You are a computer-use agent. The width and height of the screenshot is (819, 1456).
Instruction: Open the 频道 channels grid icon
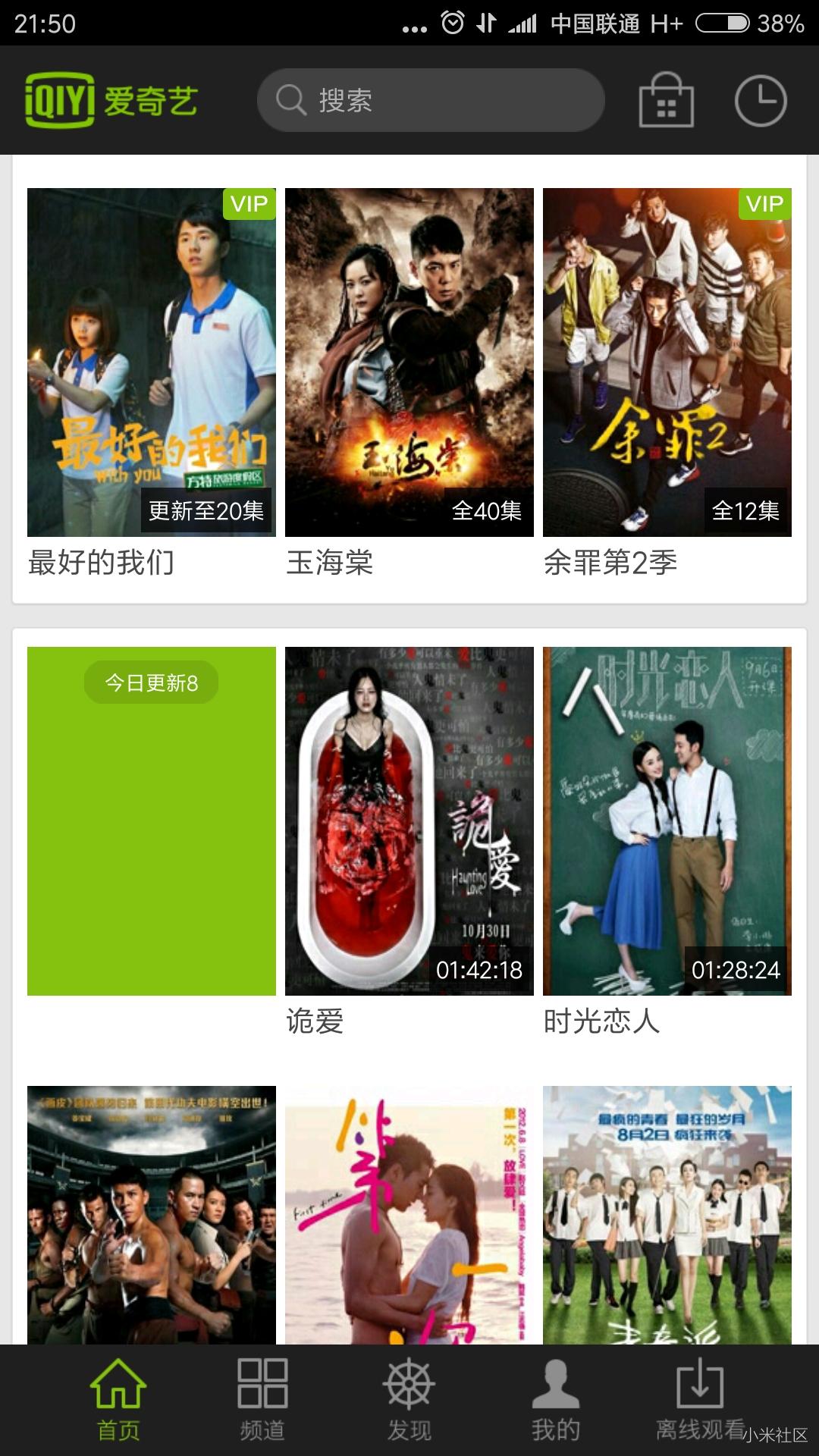(x=263, y=1389)
